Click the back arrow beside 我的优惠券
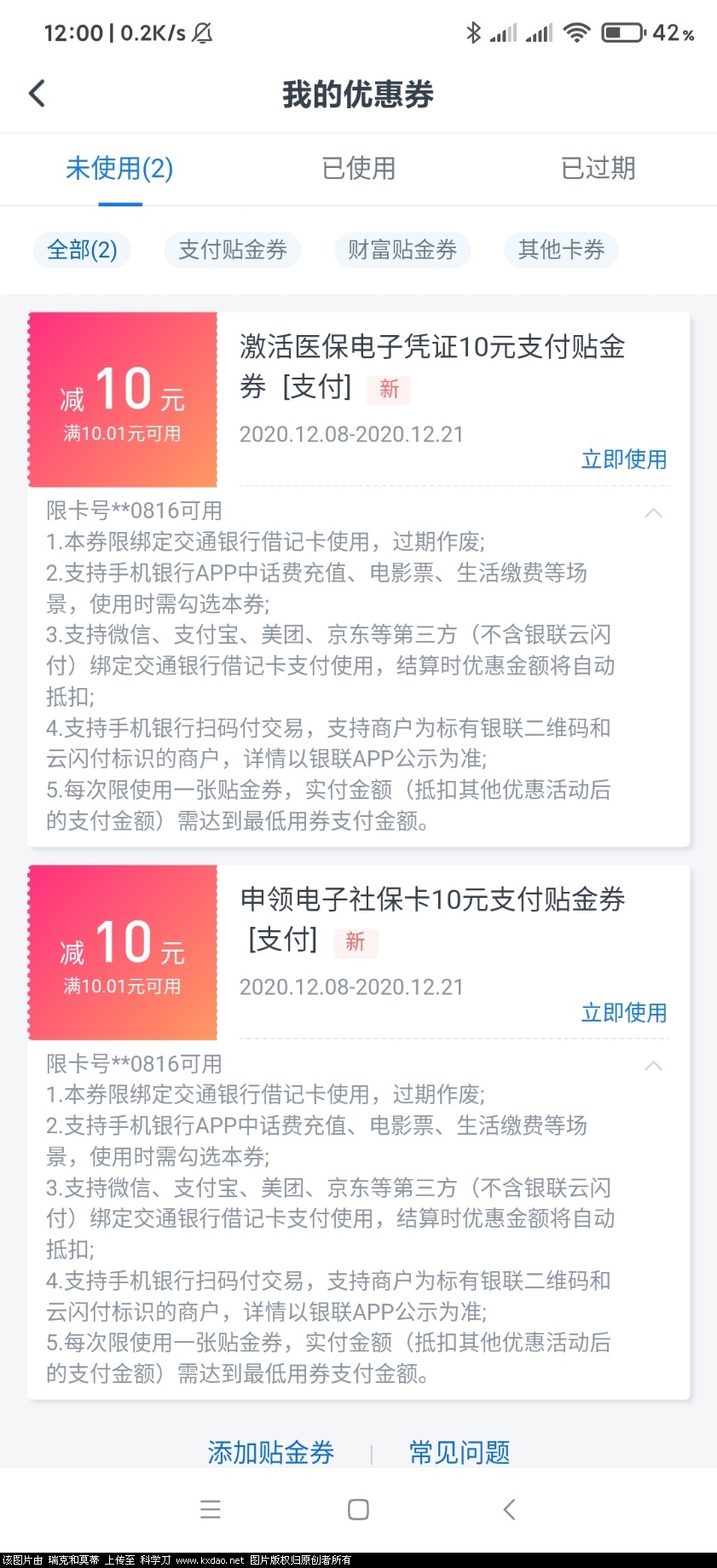The image size is (717, 1568). pos(37,94)
